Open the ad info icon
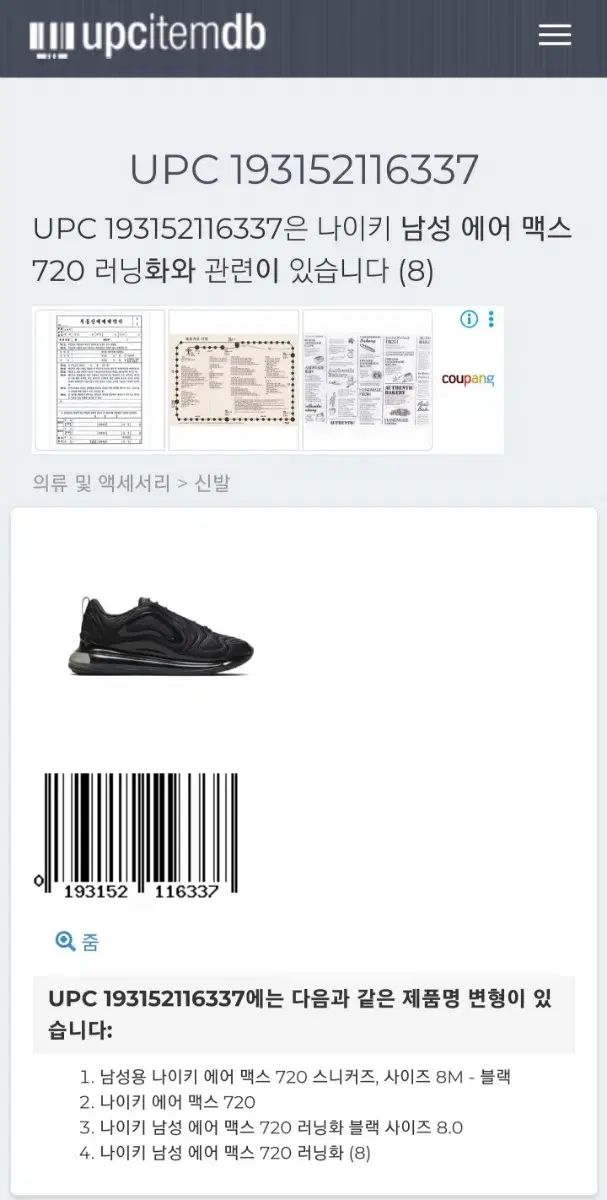Screen dimensions: 607x1200 (x=469, y=320)
